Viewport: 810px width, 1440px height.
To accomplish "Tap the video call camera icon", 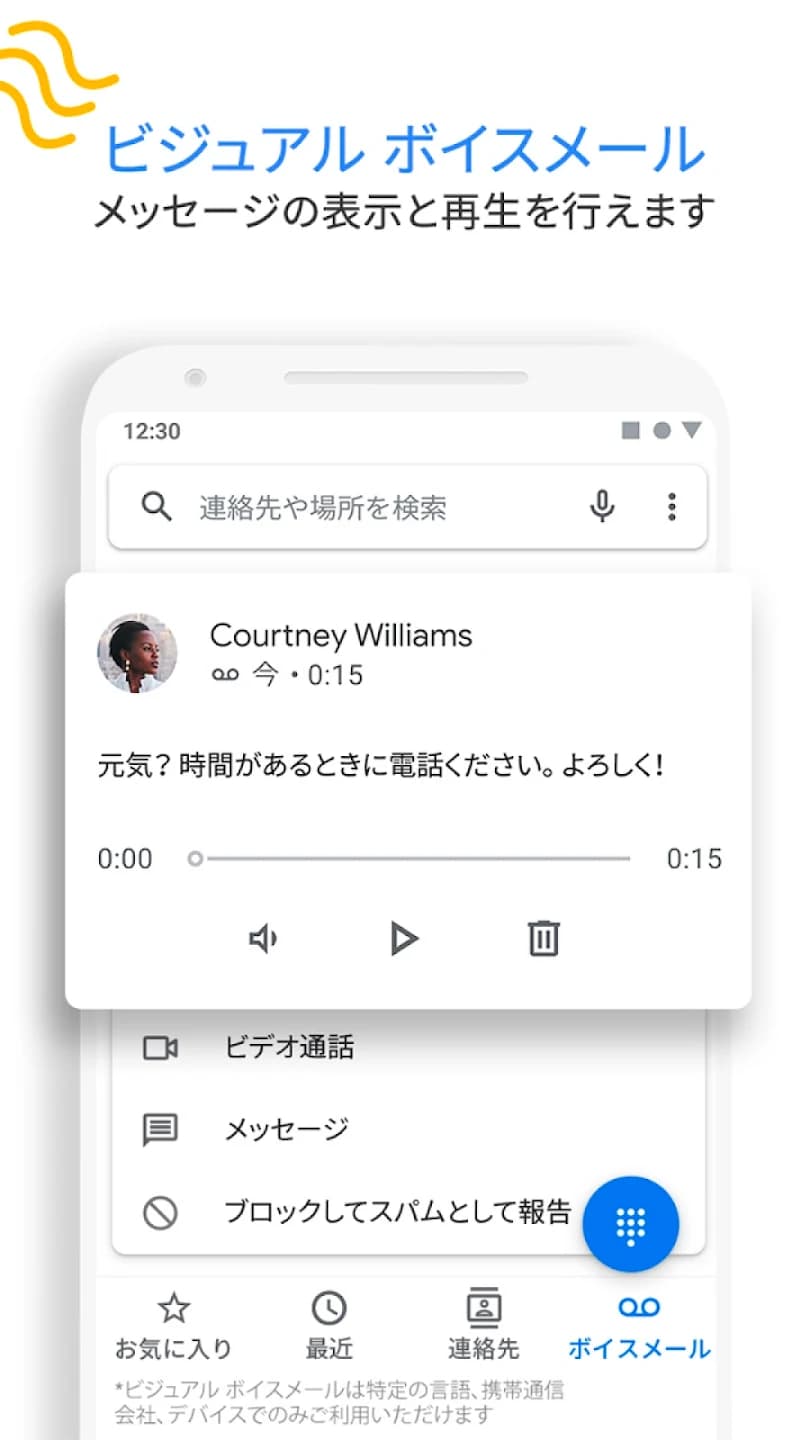I will pos(161,1047).
